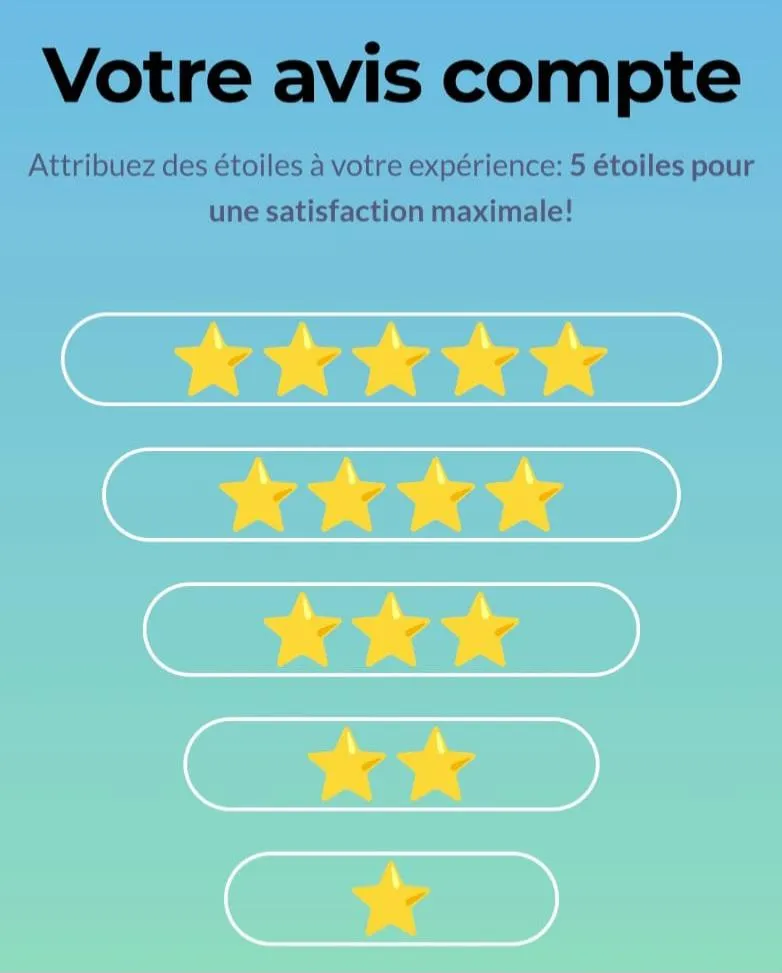
Task: Select the five-star rating button
Action: (x=391, y=359)
